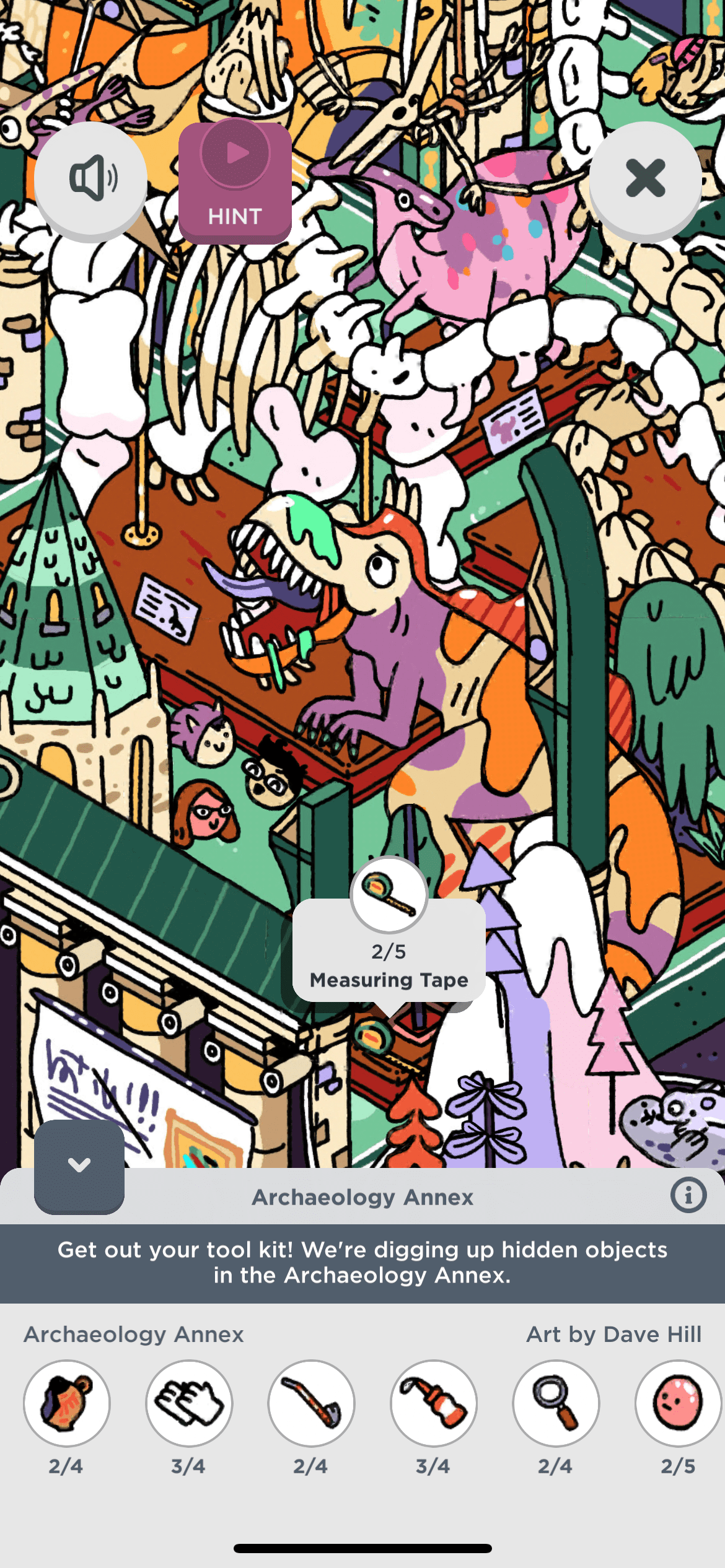The image size is (725, 1568).
Task: Collapse the object list panel
Action: click(79, 1165)
